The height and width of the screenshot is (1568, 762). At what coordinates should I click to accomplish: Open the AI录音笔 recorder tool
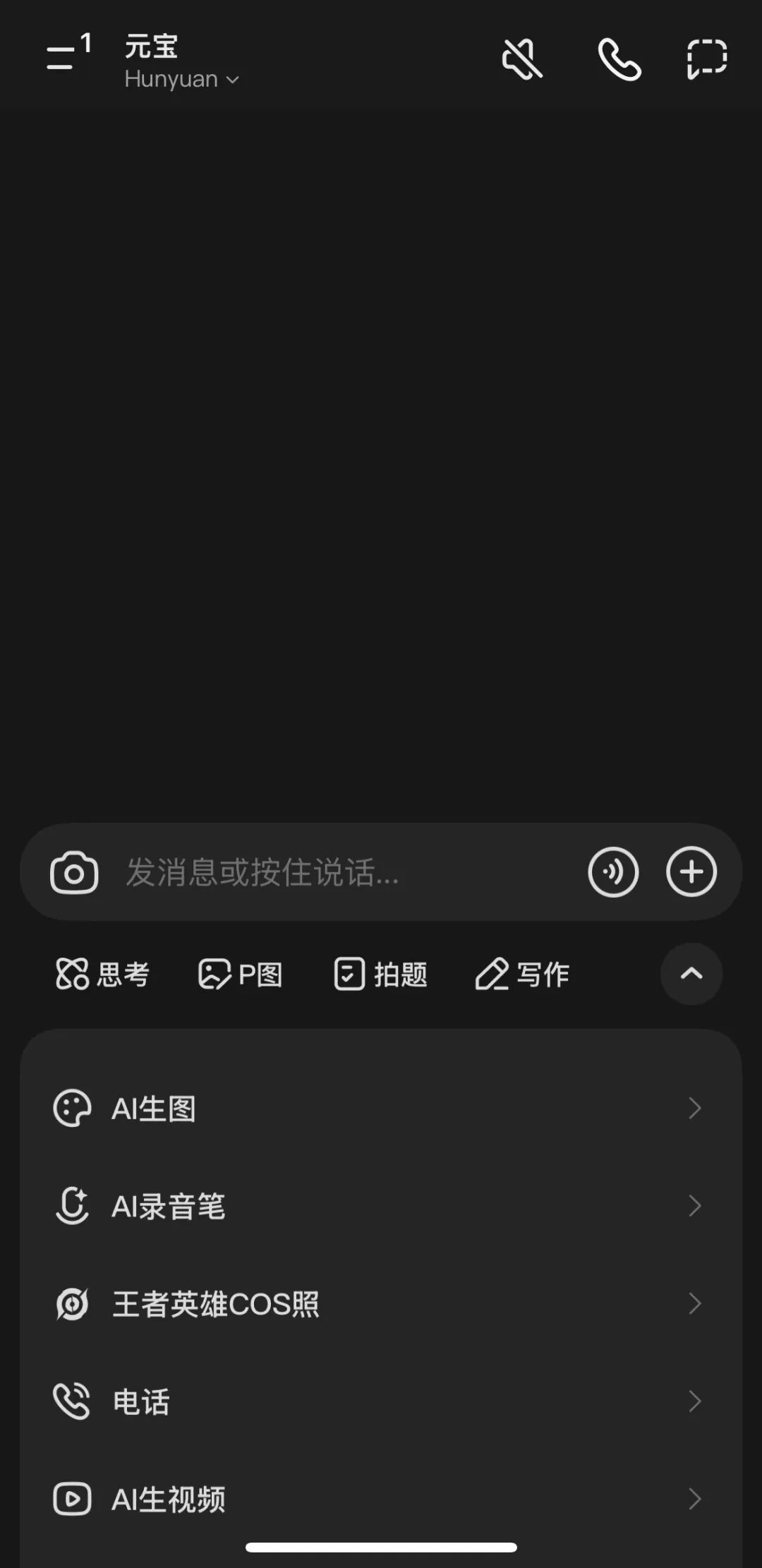coord(168,1207)
